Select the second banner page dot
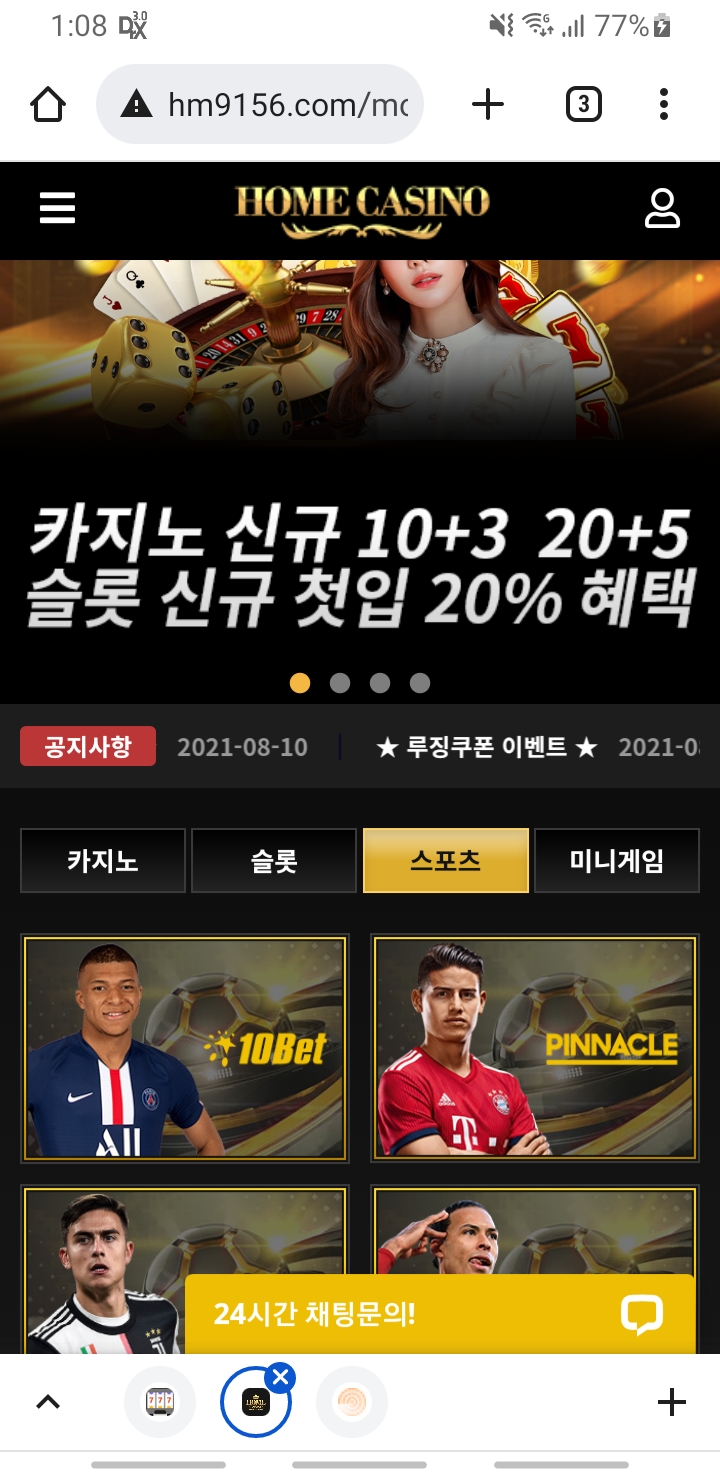This screenshot has width=720, height=1480. (x=340, y=683)
